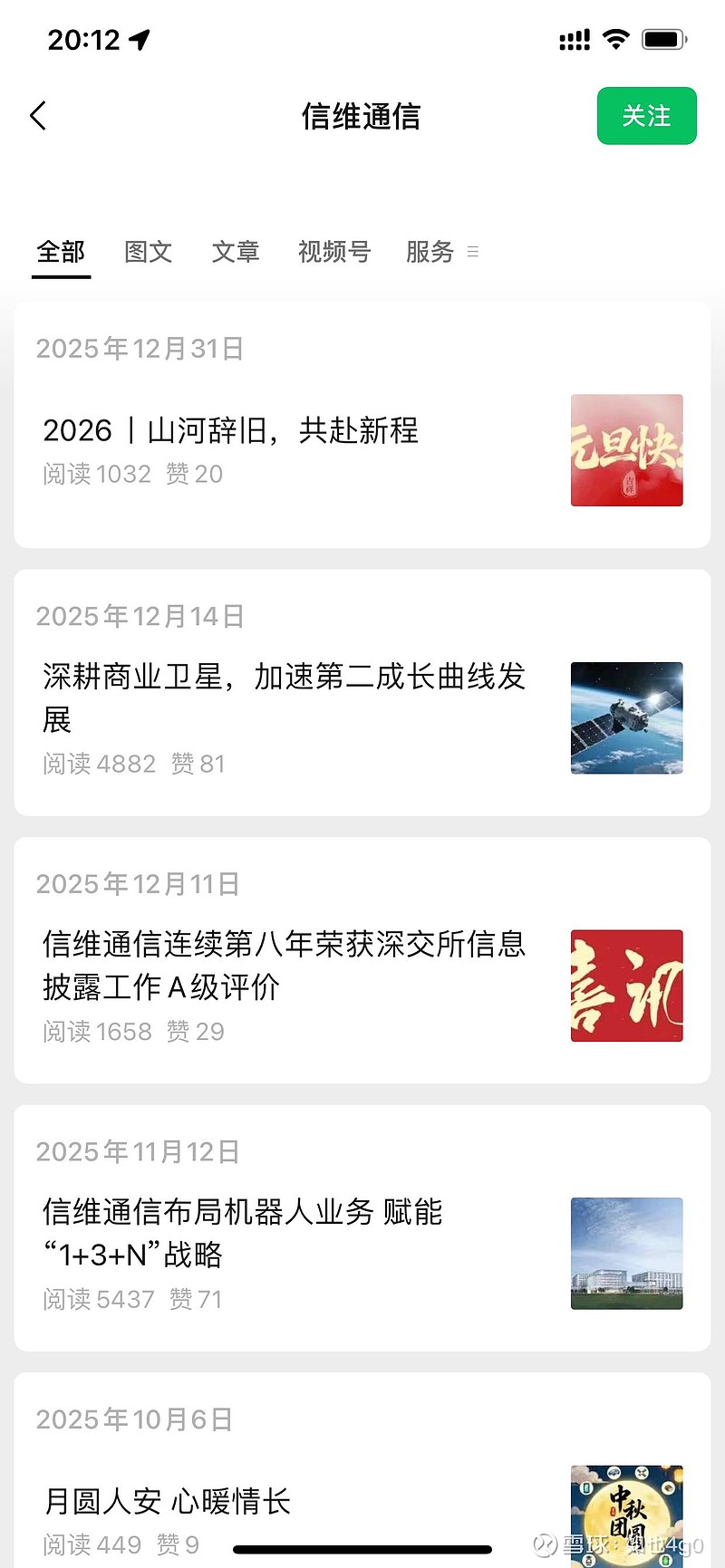Screen dimensions: 725x1568
Task: Open article 2026丨山河辞旧，共赴新程
Action: tap(231, 431)
